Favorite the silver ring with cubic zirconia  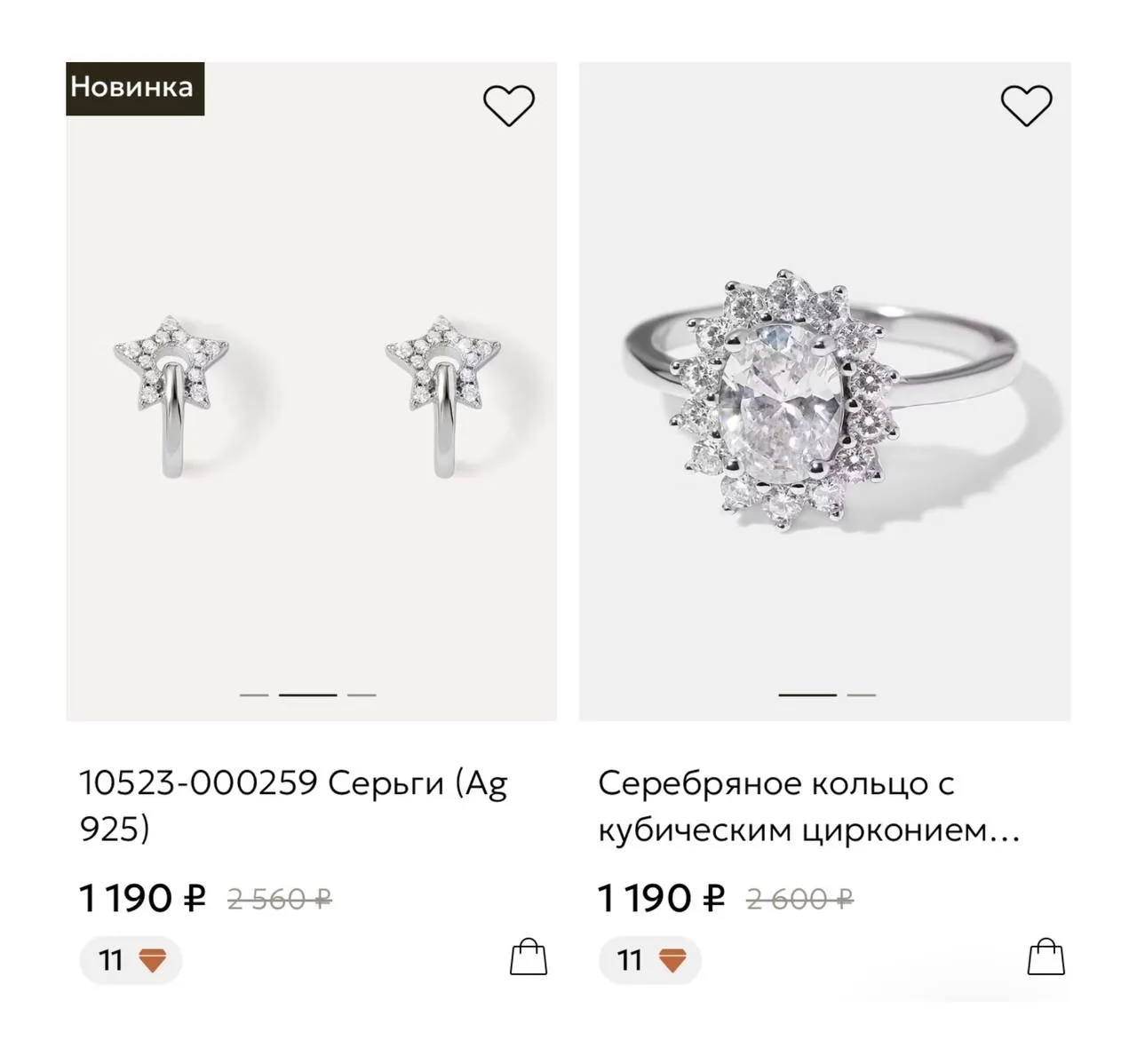(x=1026, y=106)
